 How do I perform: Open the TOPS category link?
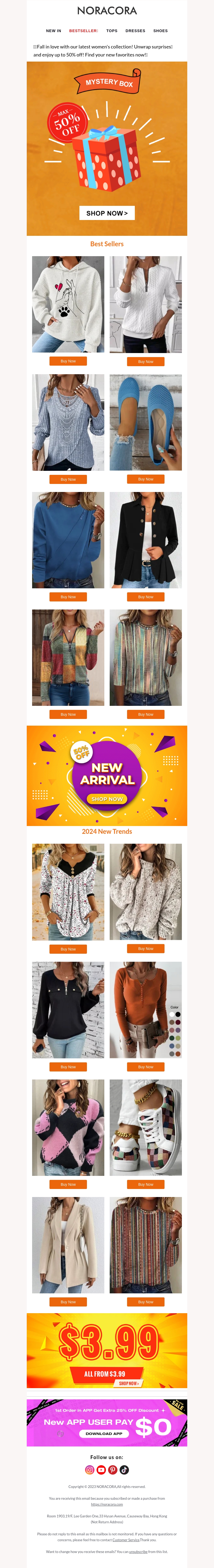(112, 31)
